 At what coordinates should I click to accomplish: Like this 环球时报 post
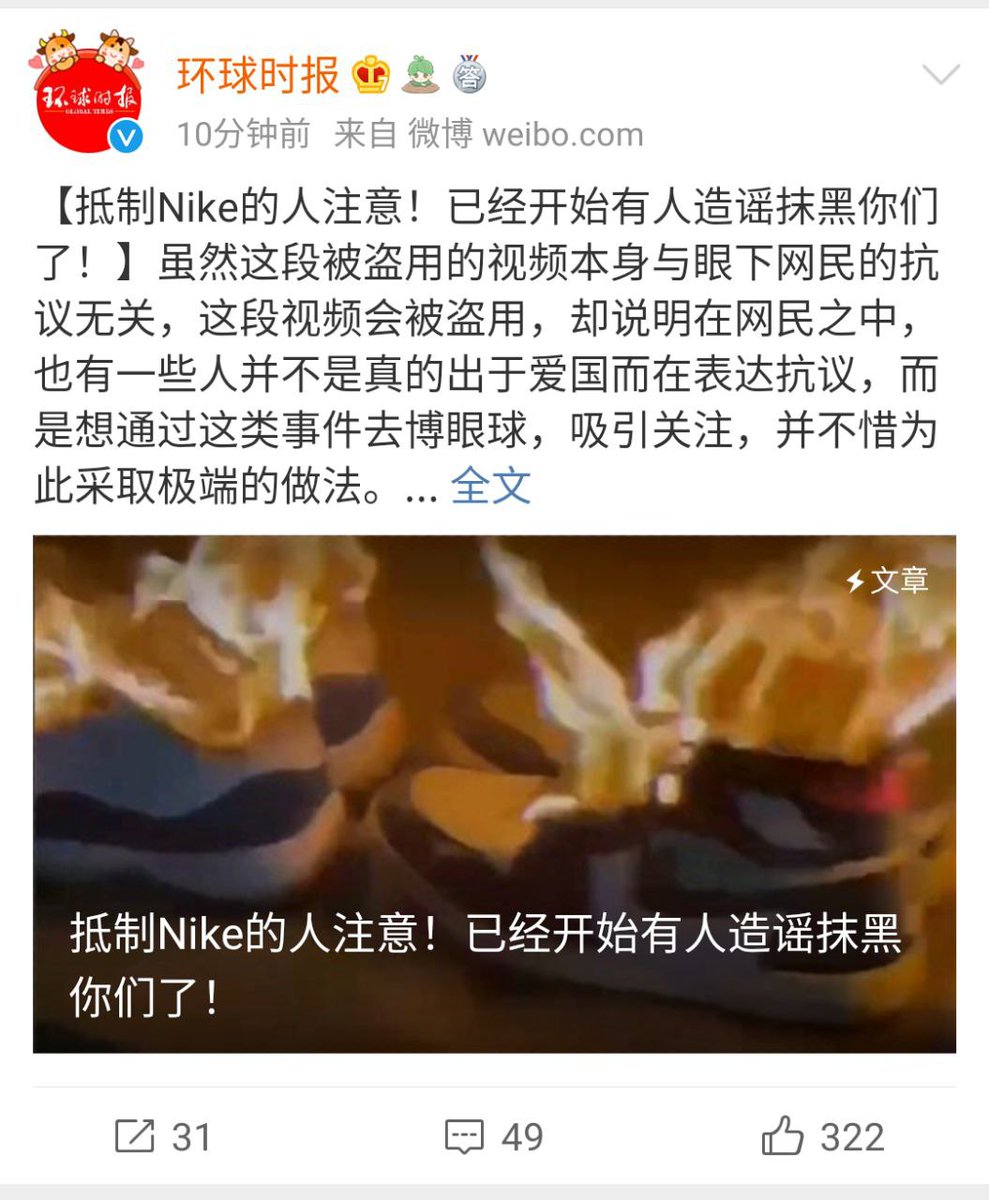pyautogui.click(x=822, y=1137)
